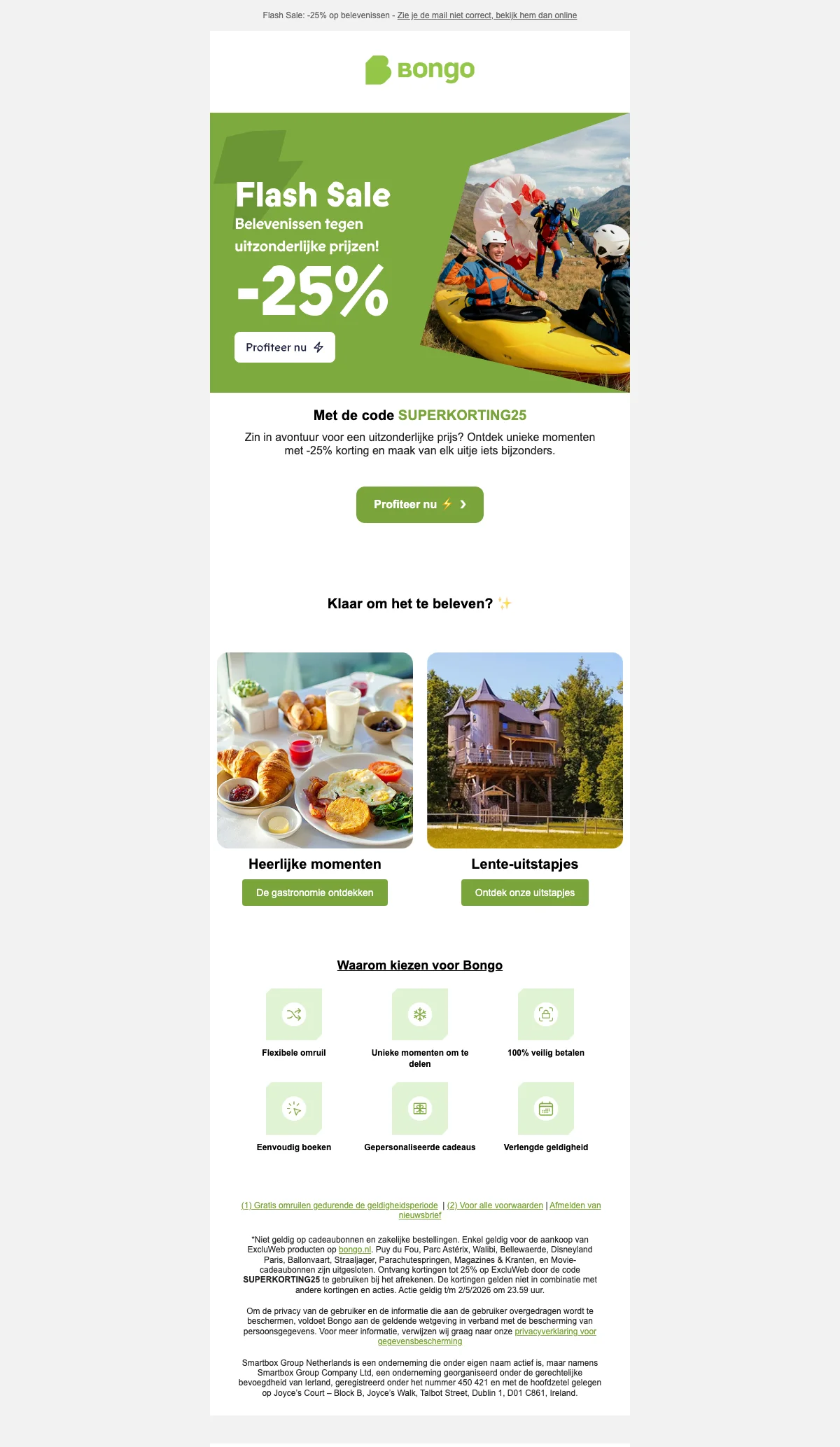Viewport: 840px width, 1447px height.
Task: Tap De gastronomie ontdekken button
Action: (x=315, y=893)
